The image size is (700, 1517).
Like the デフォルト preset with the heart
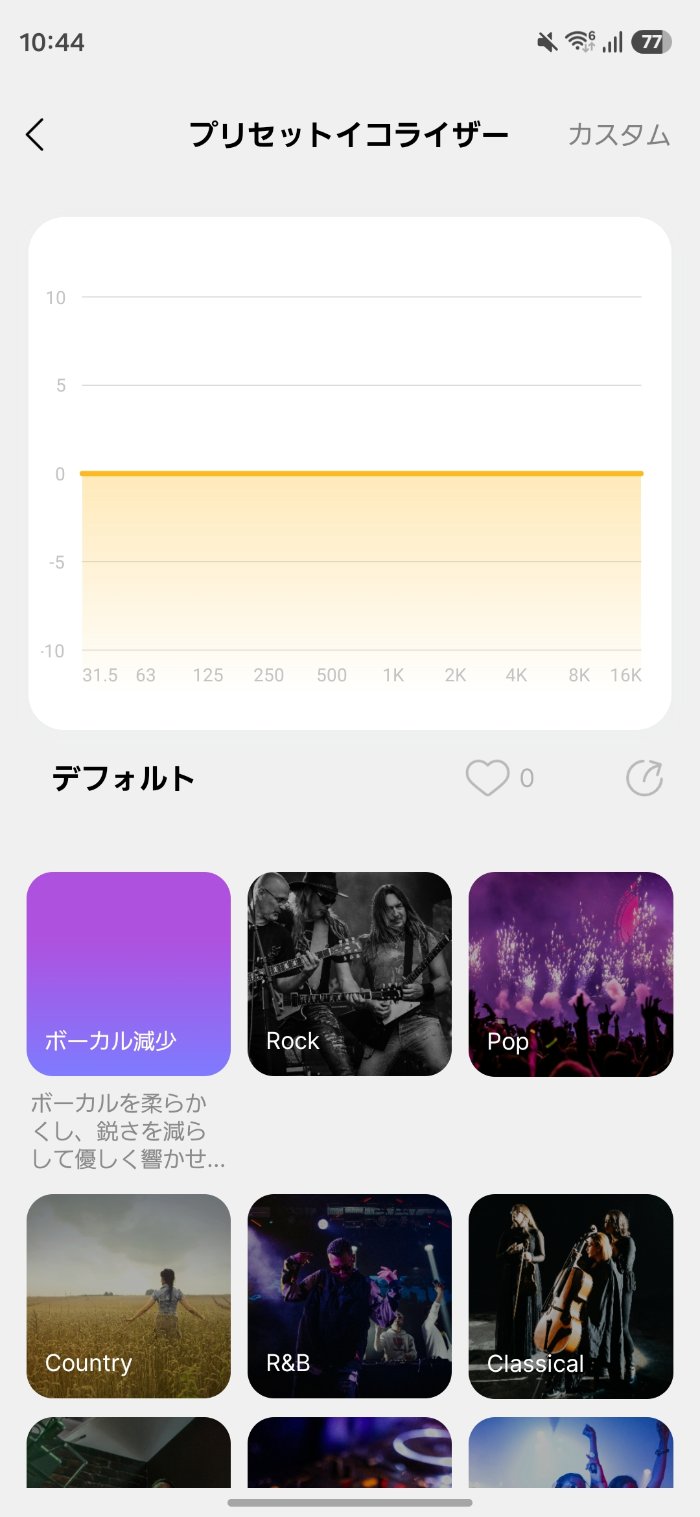pyautogui.click(x=487, y=778)
